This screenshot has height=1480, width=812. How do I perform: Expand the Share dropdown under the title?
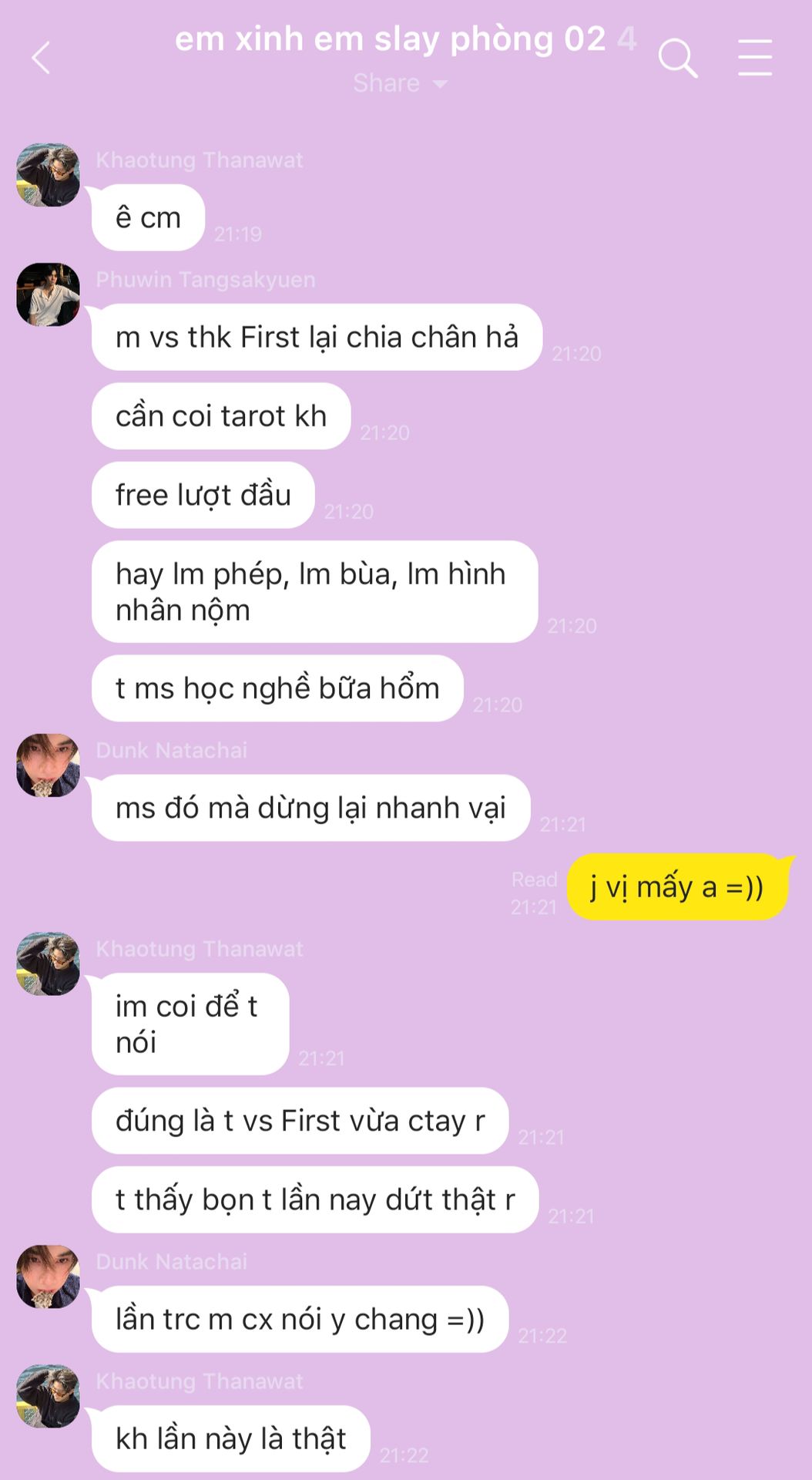point(400,83)
